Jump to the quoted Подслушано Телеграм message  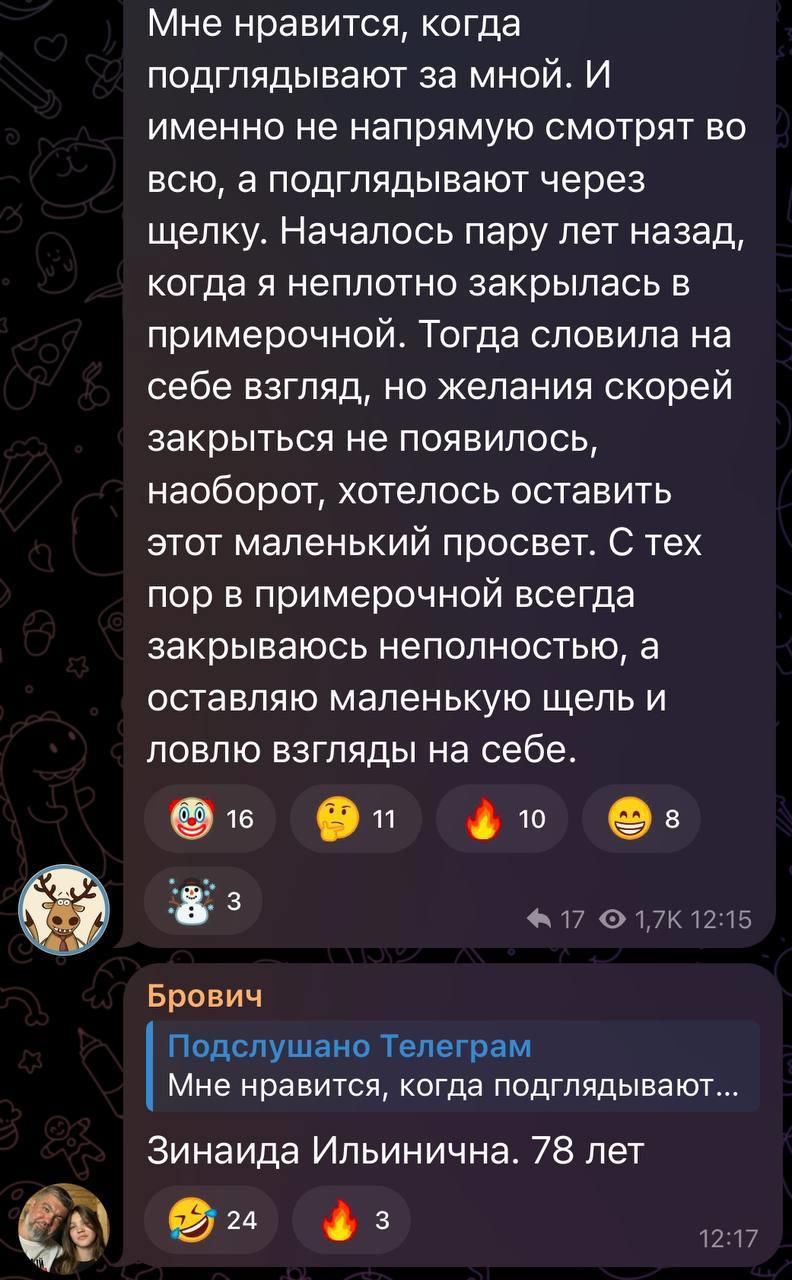click(x=452, y=1066)
